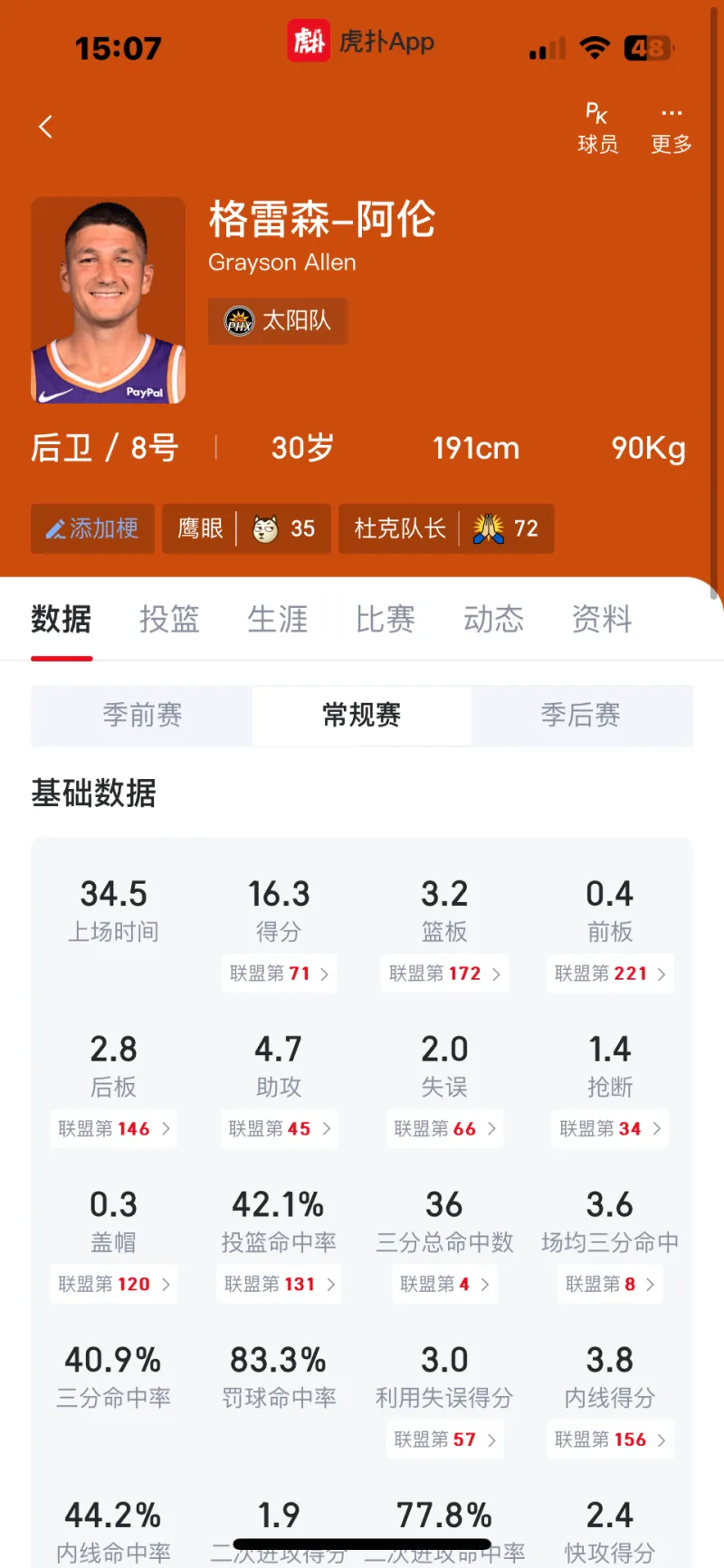Switch to the 生涯 tab
Screen dimensions: 724x1568
tap(278, 620)
